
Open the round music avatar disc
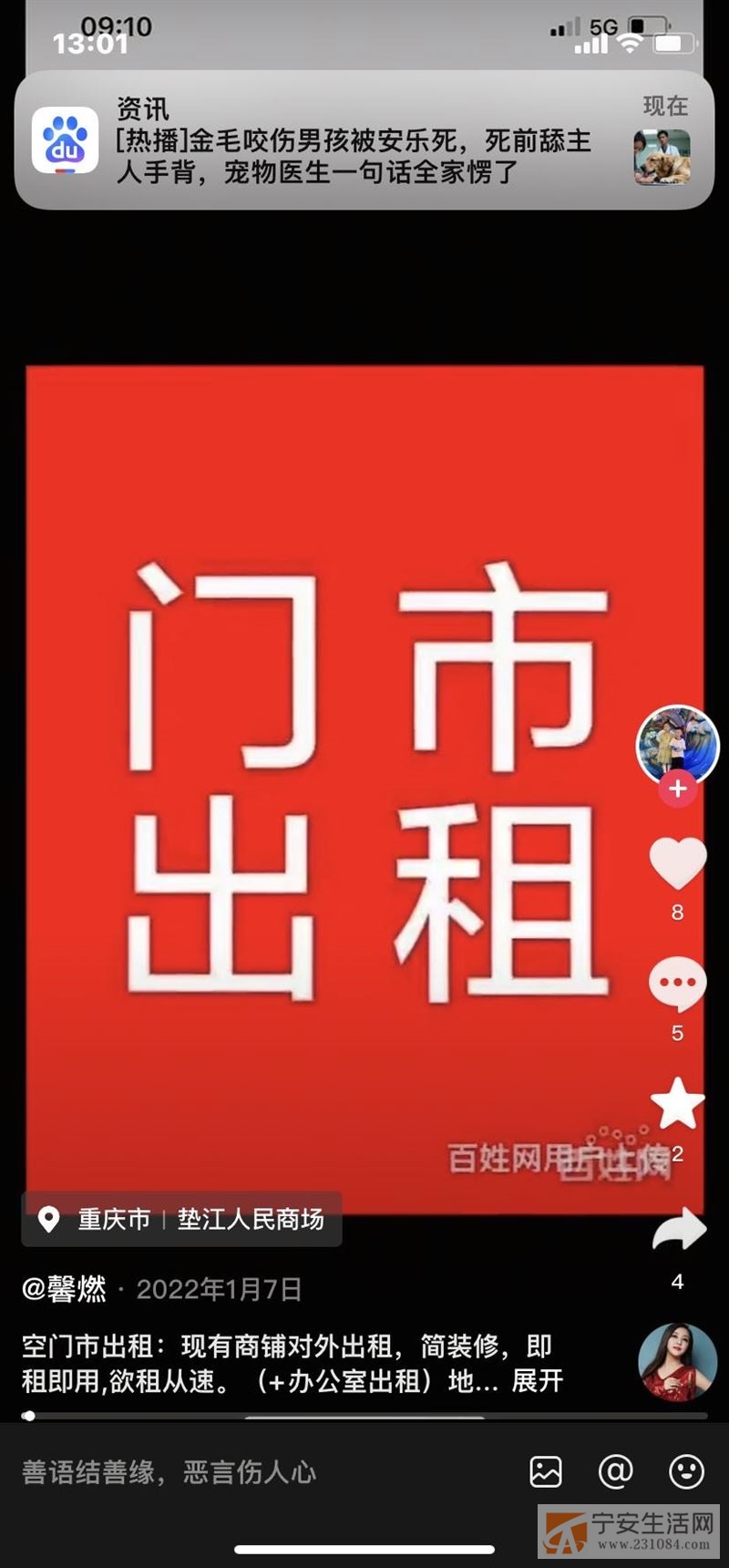[677, 1362]
